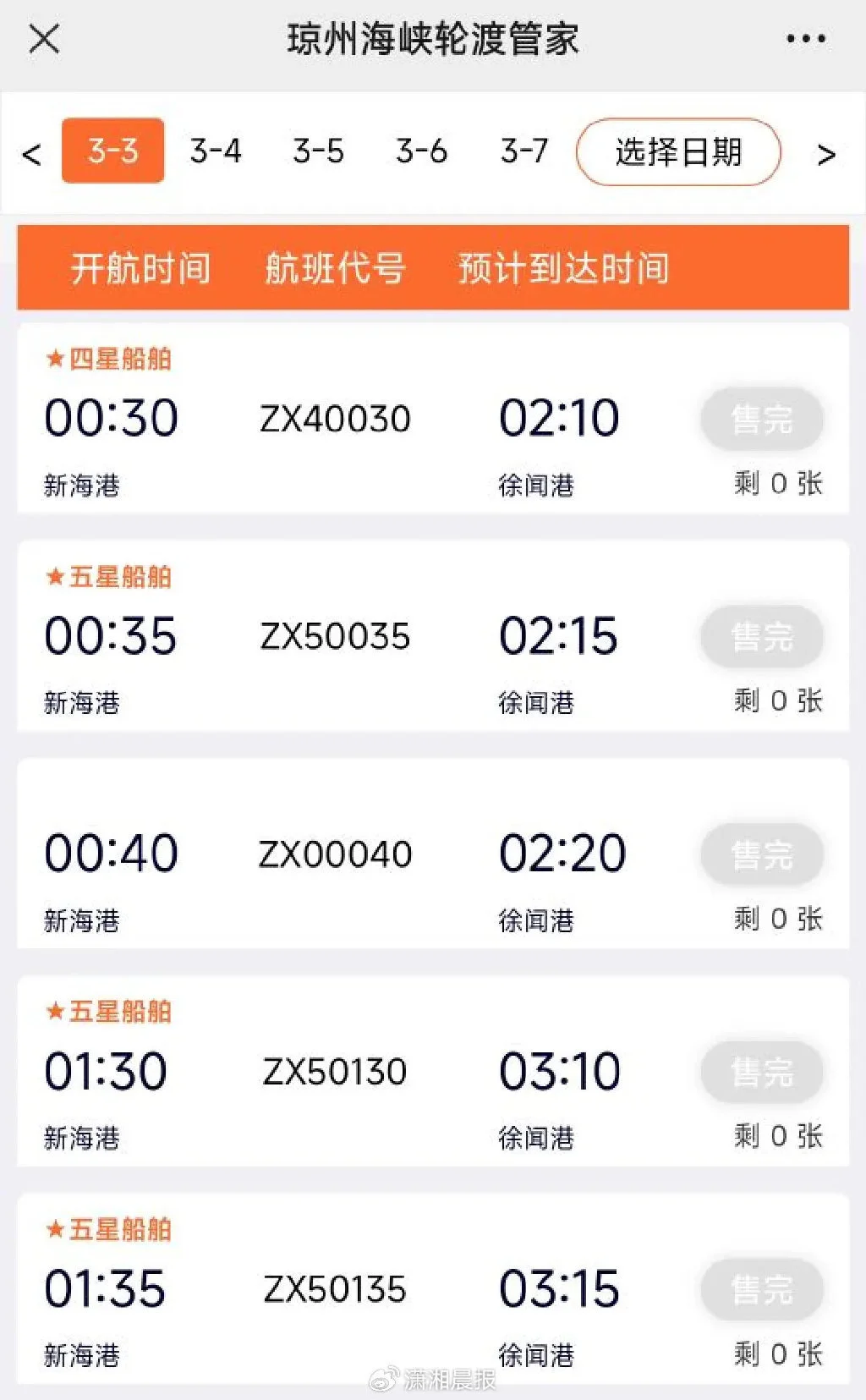Open the three-dot overflow menu
Image resolution: width=866 pixels, height=1400 pixels.
(805, 39)
